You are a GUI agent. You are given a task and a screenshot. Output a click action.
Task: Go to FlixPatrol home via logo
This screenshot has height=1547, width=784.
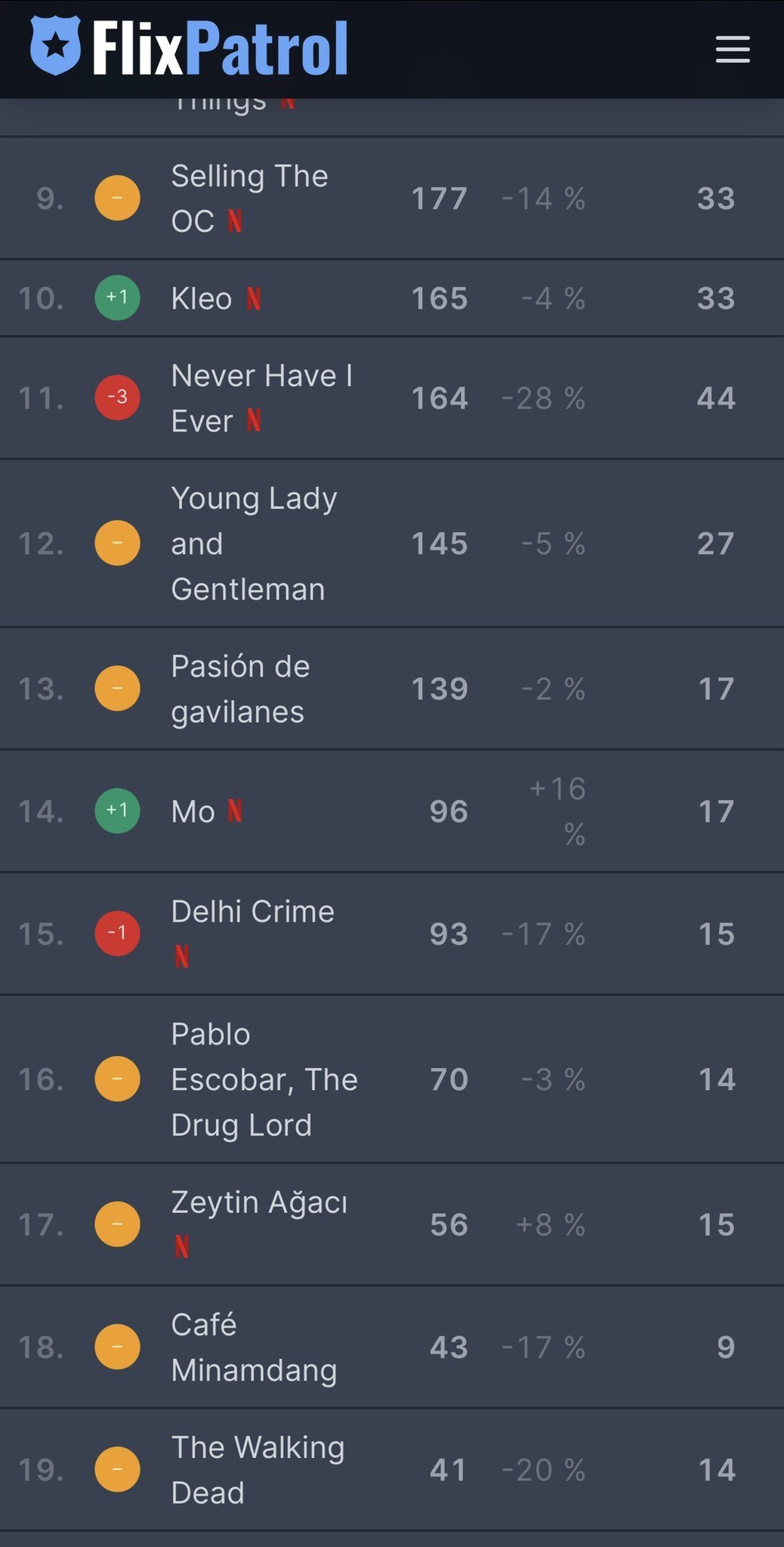(190, 48)
